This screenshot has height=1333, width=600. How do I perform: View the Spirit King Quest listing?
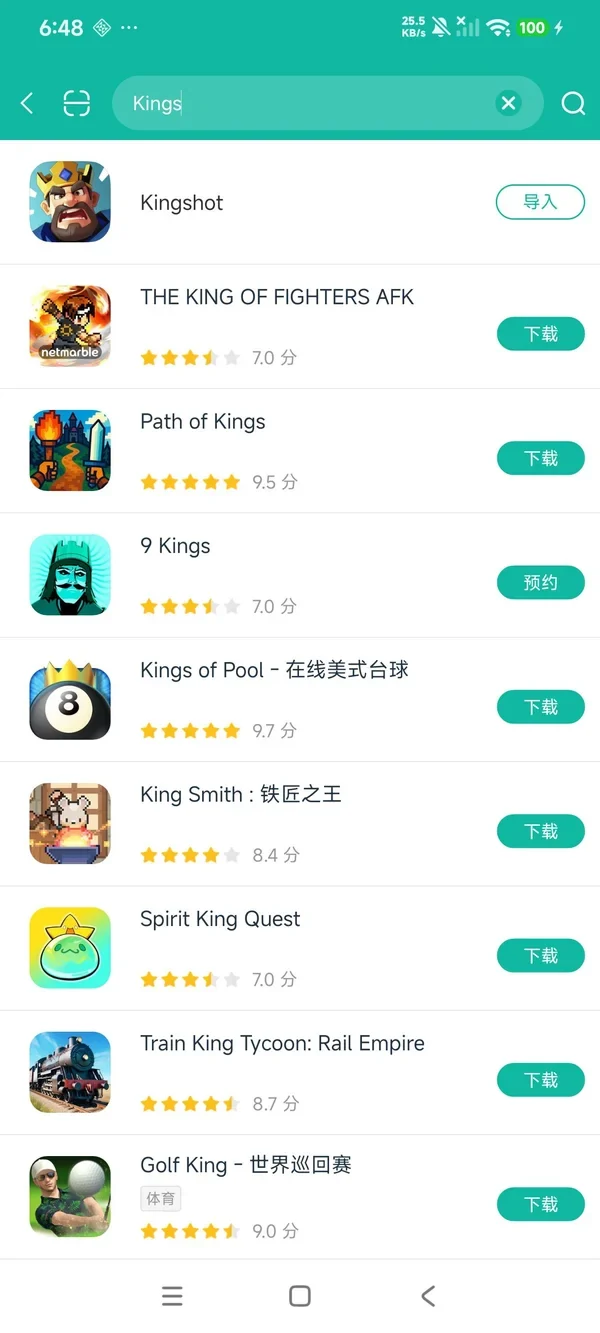[x=300, y=948]
